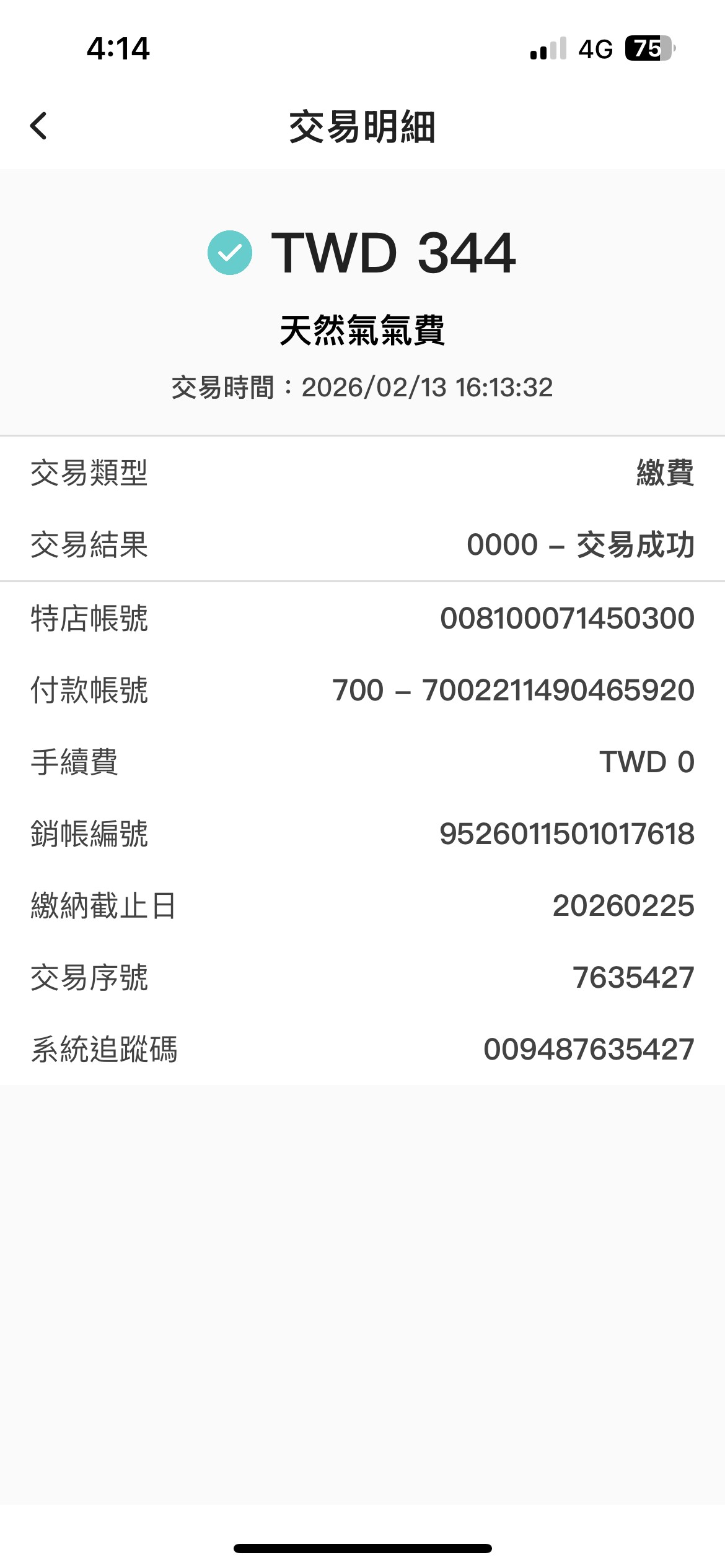Viewport: 725px width, 1568px height.
Task: Tap the clock showing 4:14
Action: [120, 48]
